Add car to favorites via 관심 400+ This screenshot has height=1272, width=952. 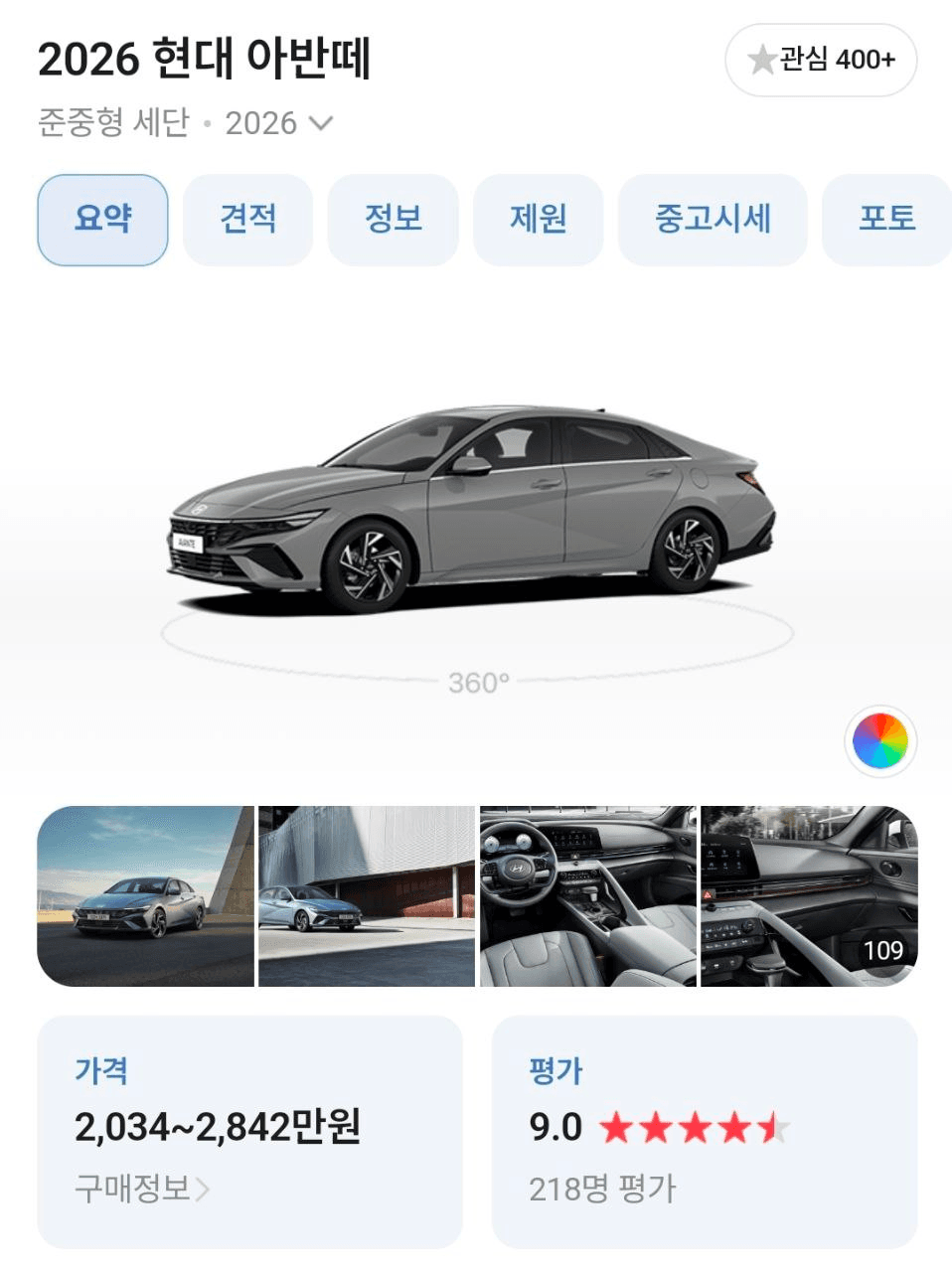(820, 61)
